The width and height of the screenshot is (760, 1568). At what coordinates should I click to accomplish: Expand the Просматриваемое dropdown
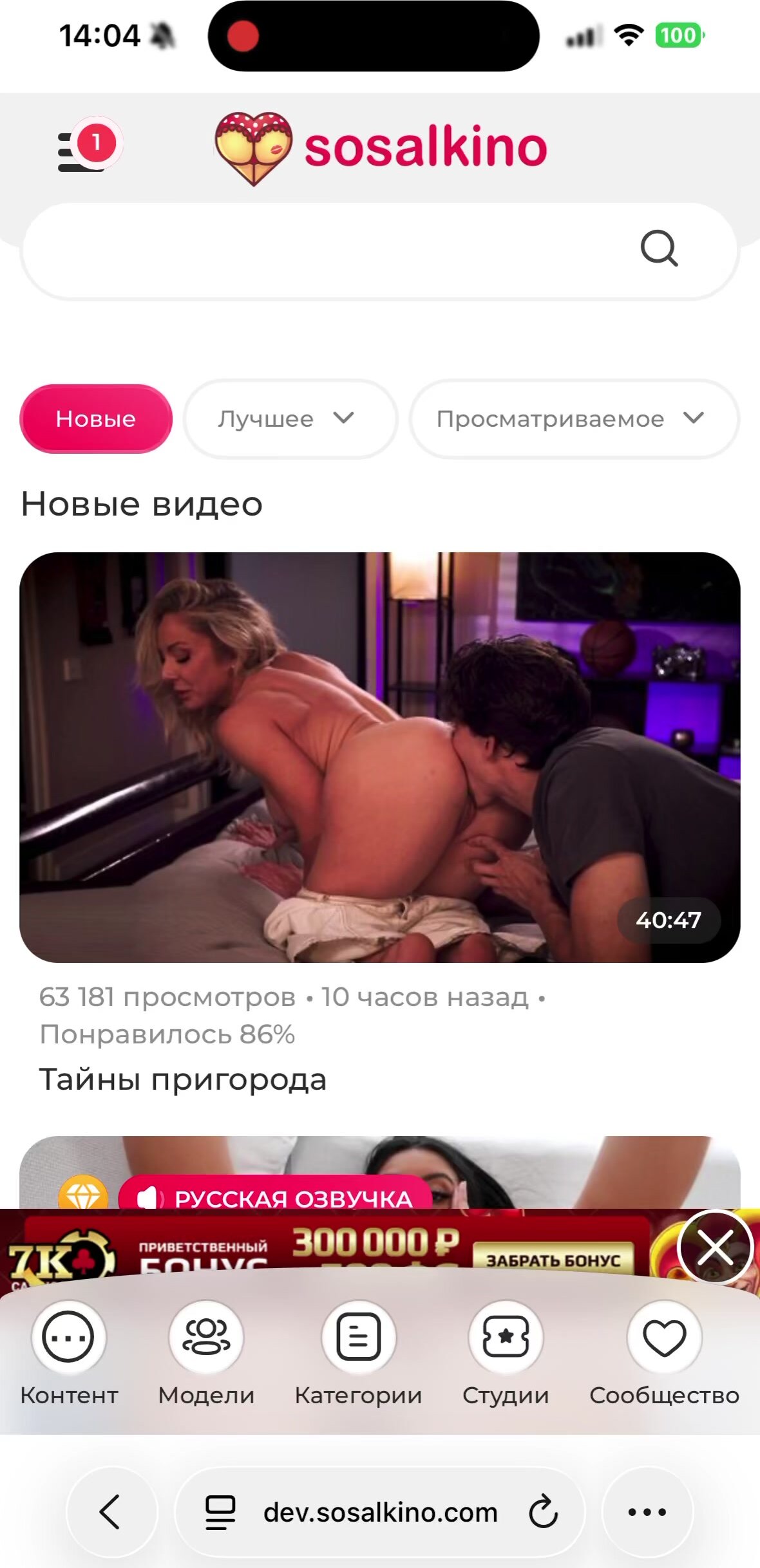[x=573, y=419]
